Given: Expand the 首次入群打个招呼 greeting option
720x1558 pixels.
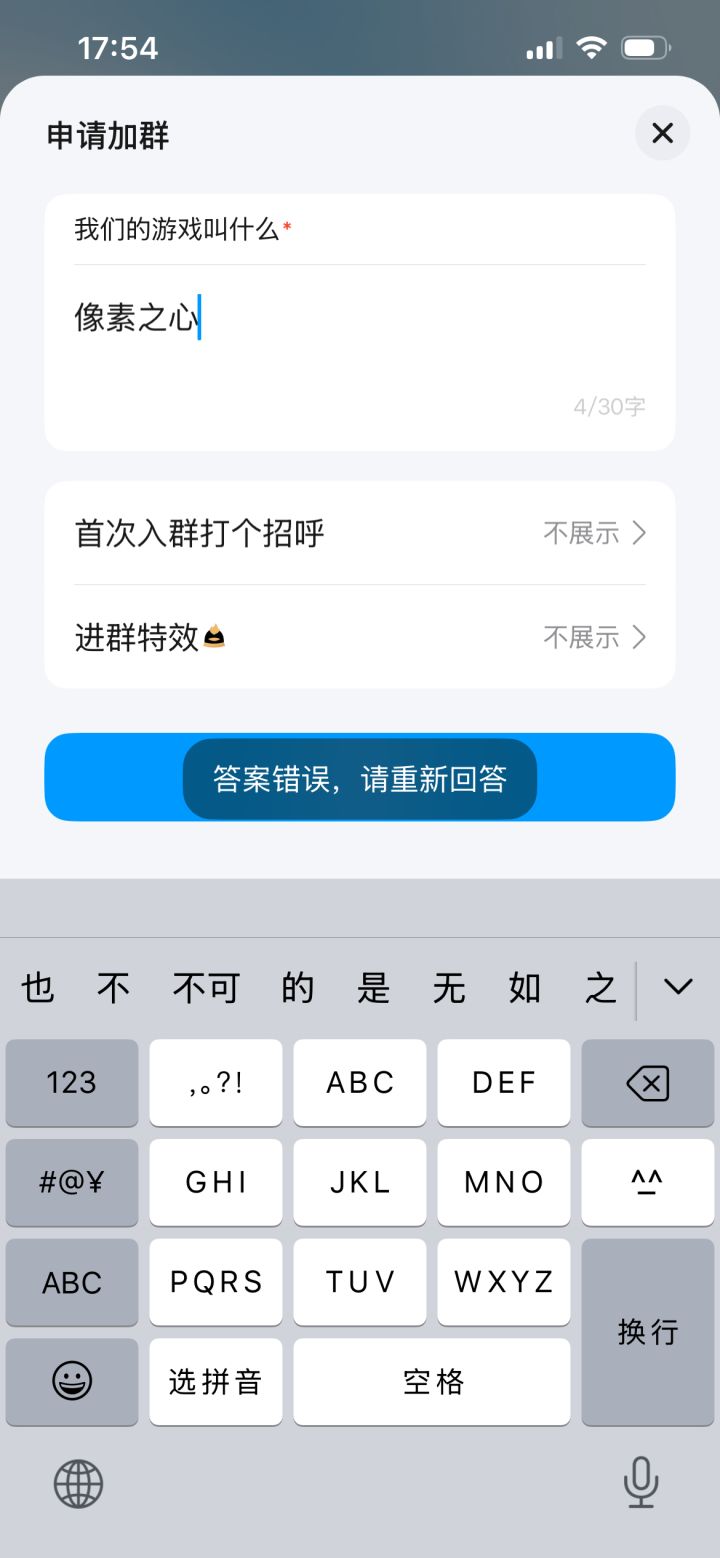Looking at the screenshot, I should coord(359,533).
